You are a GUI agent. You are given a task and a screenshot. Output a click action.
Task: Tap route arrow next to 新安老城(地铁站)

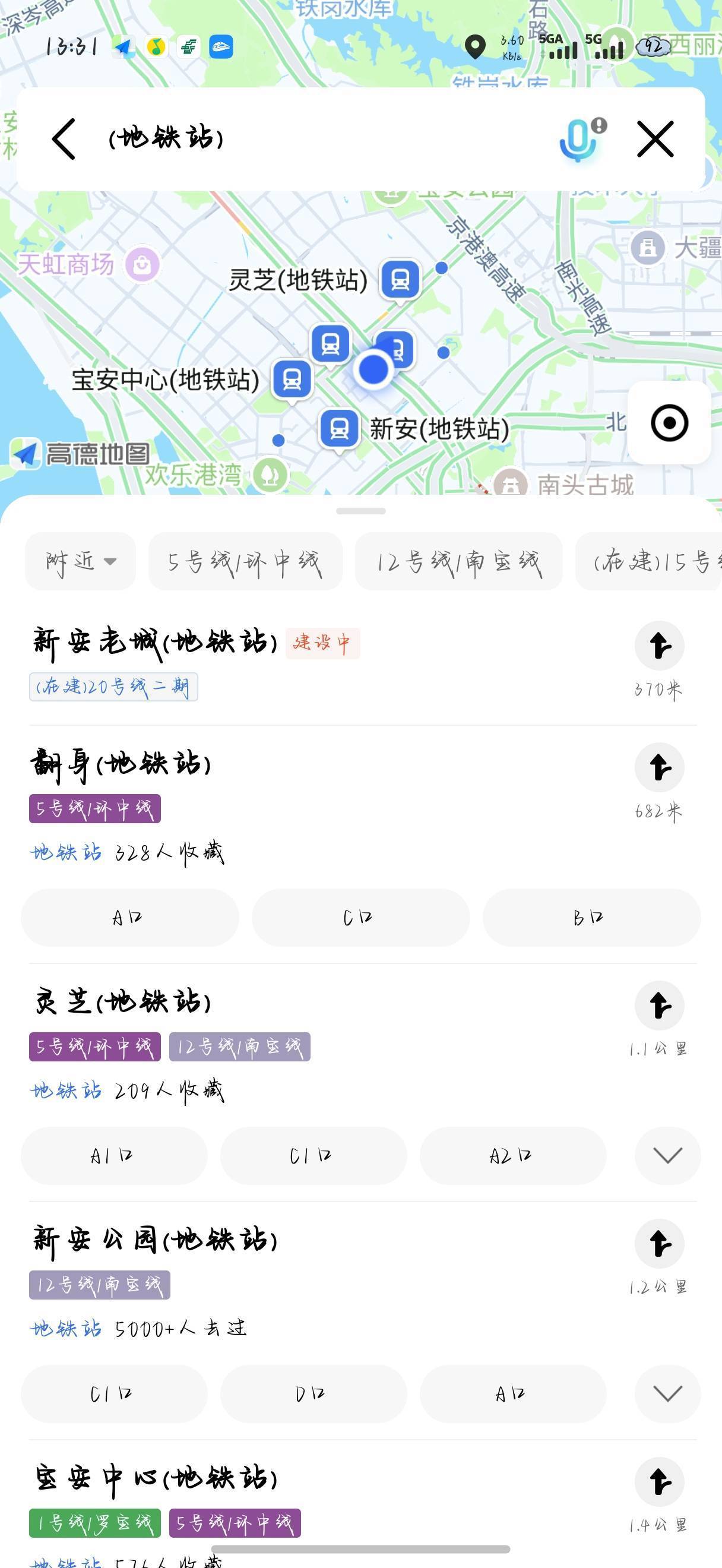659,645
